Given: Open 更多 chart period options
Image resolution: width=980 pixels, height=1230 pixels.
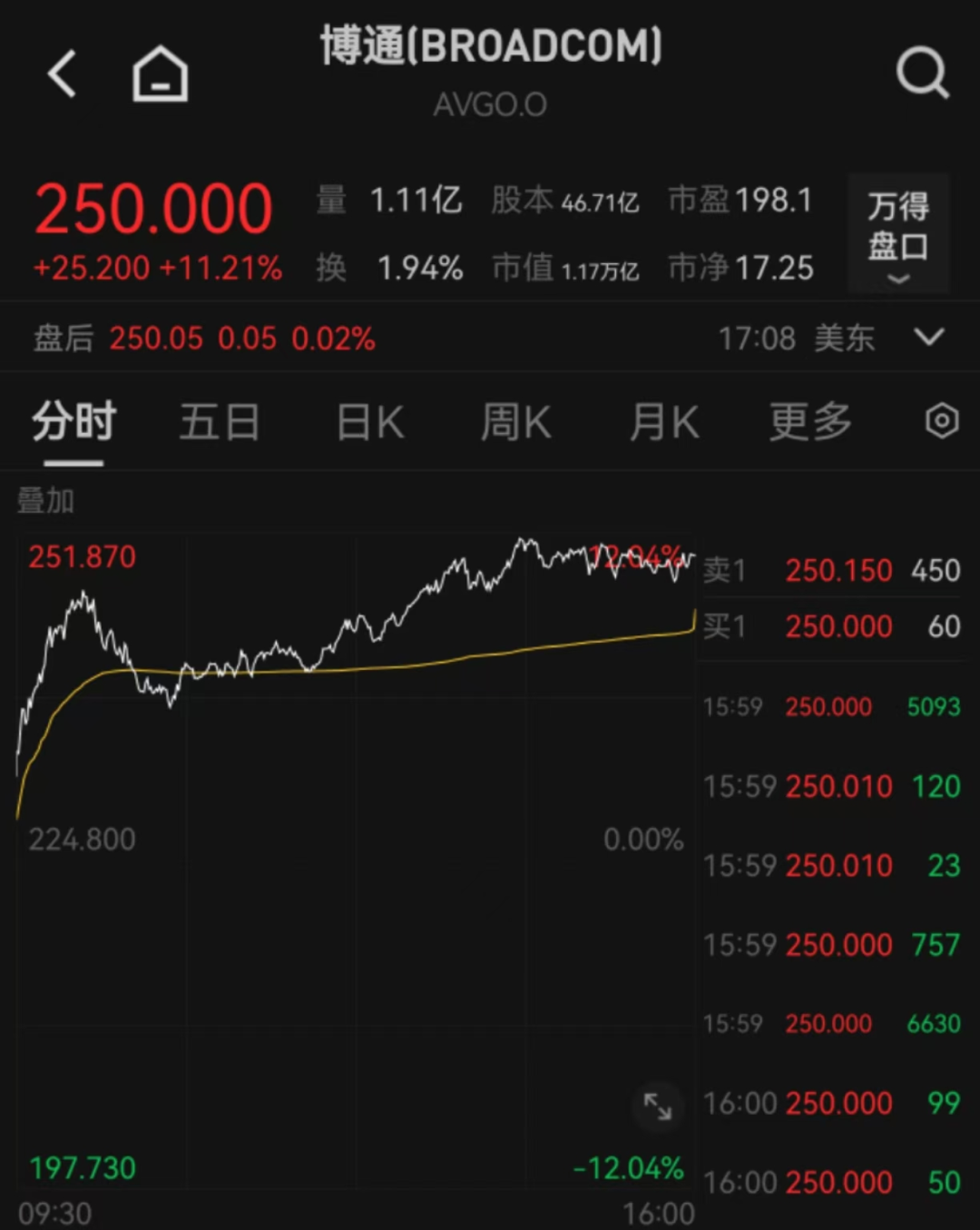Looking at the screenshot, I should click(810, 422).
